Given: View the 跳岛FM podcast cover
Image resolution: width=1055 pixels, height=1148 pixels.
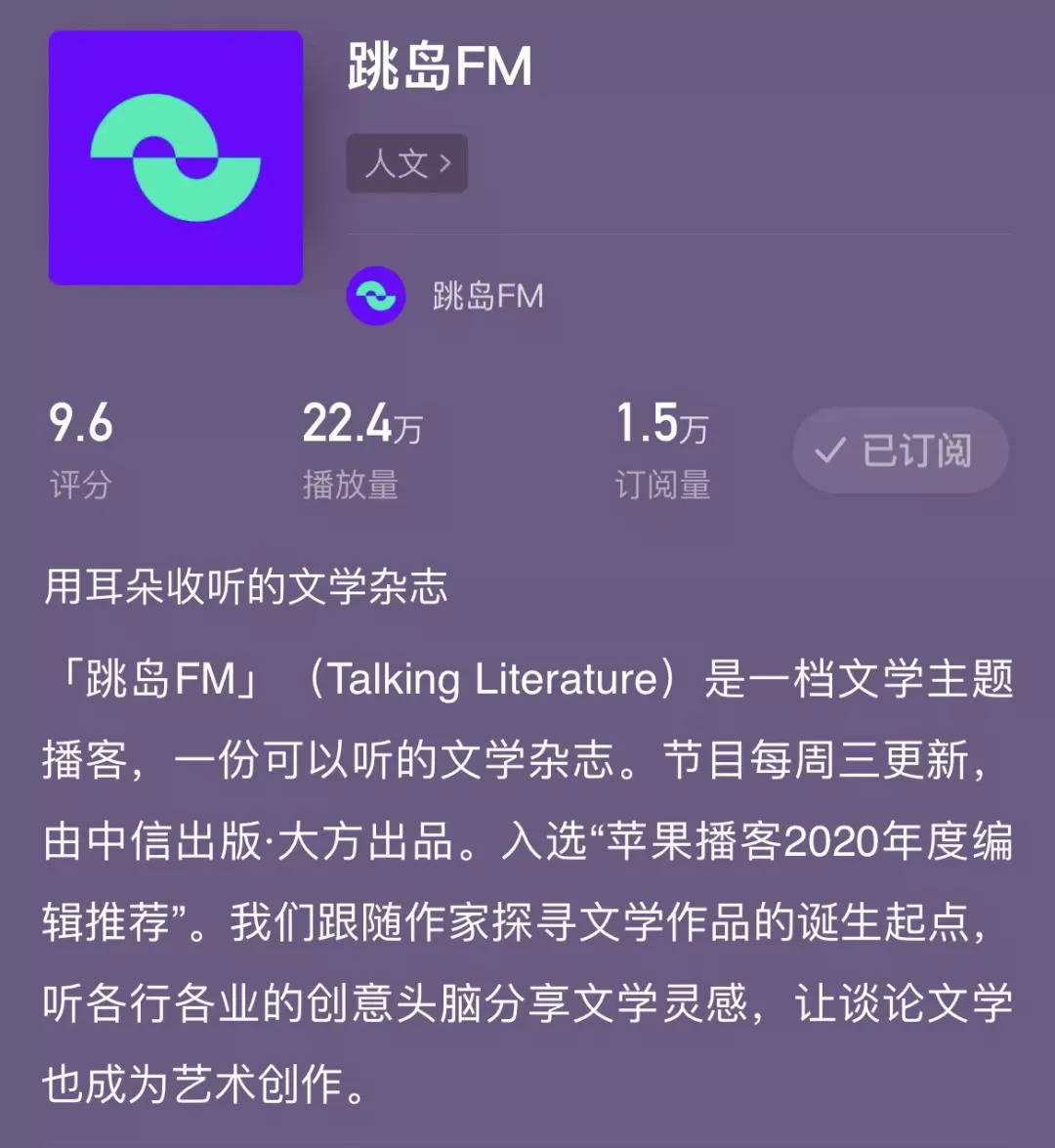Looking at the screenshot, I should (x=176, y=158).
